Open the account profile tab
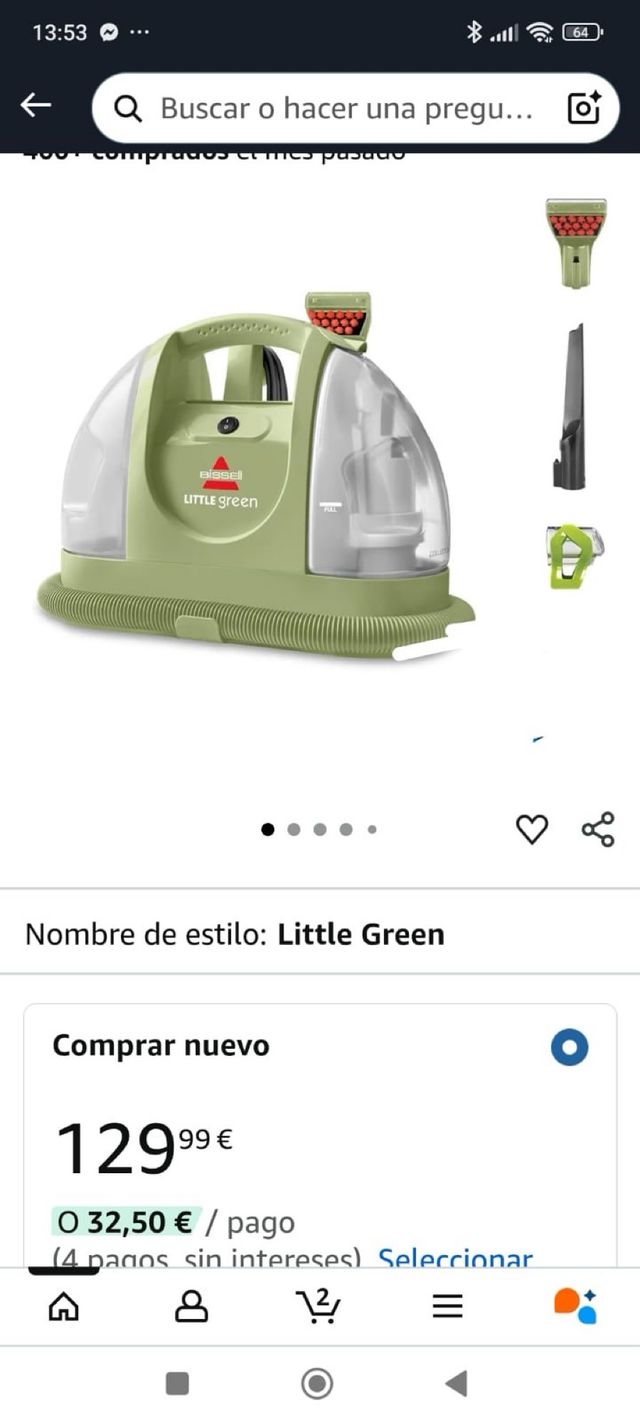640x1422 pixels. pyautogui.click(x=191, y=1305)
